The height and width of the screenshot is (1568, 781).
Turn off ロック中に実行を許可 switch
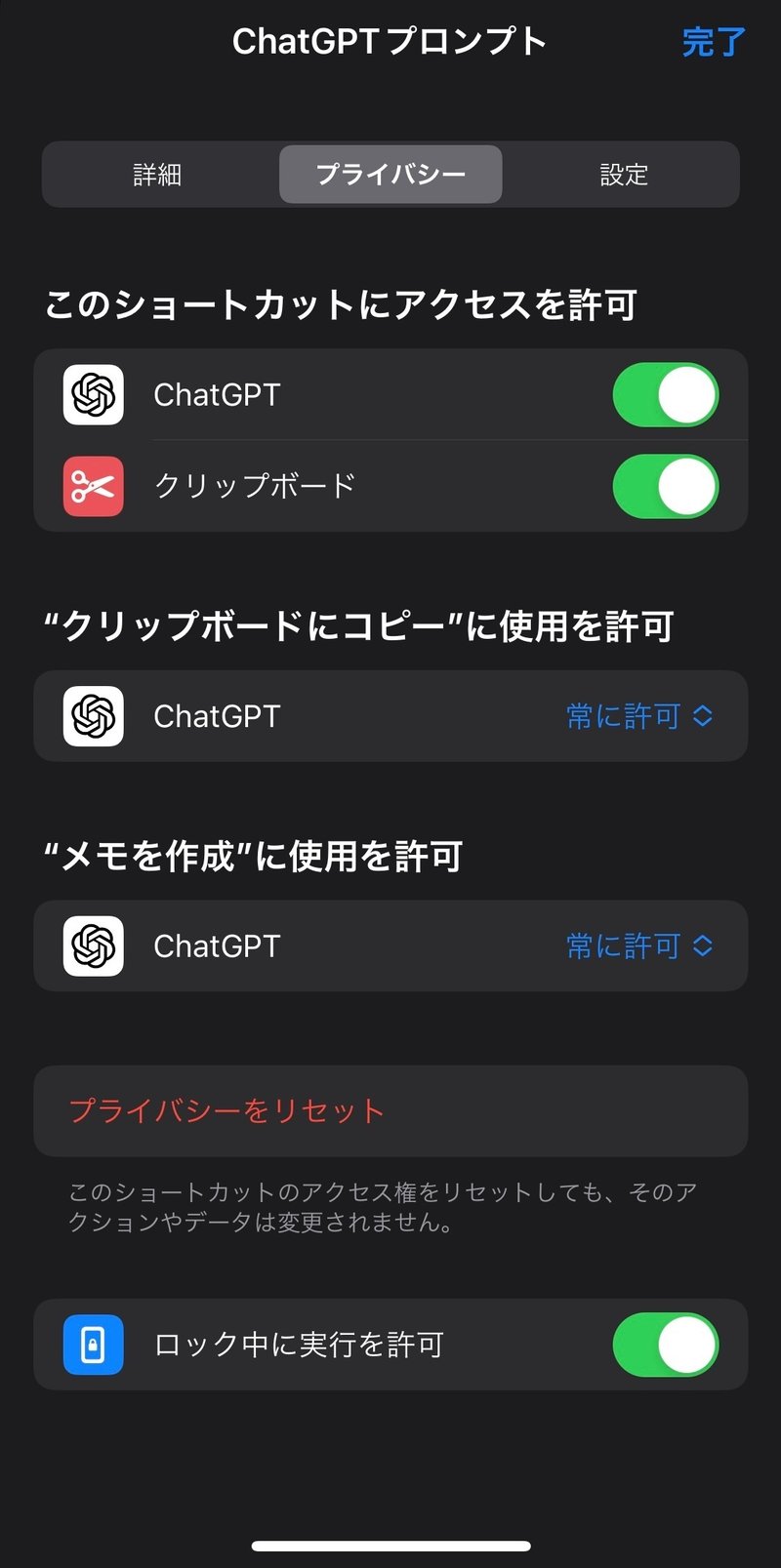click(x=666, y=1345)
